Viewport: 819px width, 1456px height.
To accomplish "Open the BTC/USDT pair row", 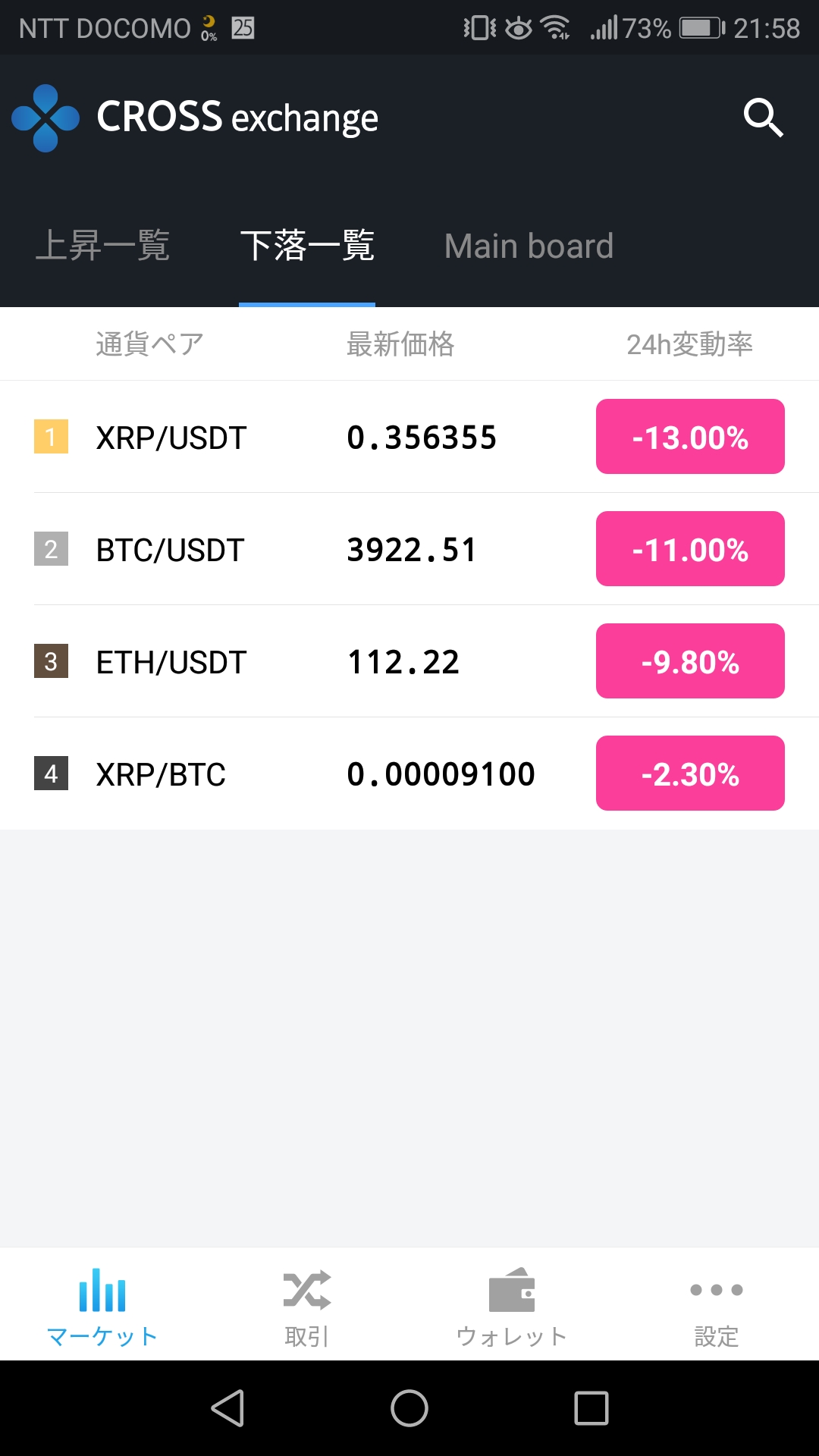I will [x=409, y=549].
